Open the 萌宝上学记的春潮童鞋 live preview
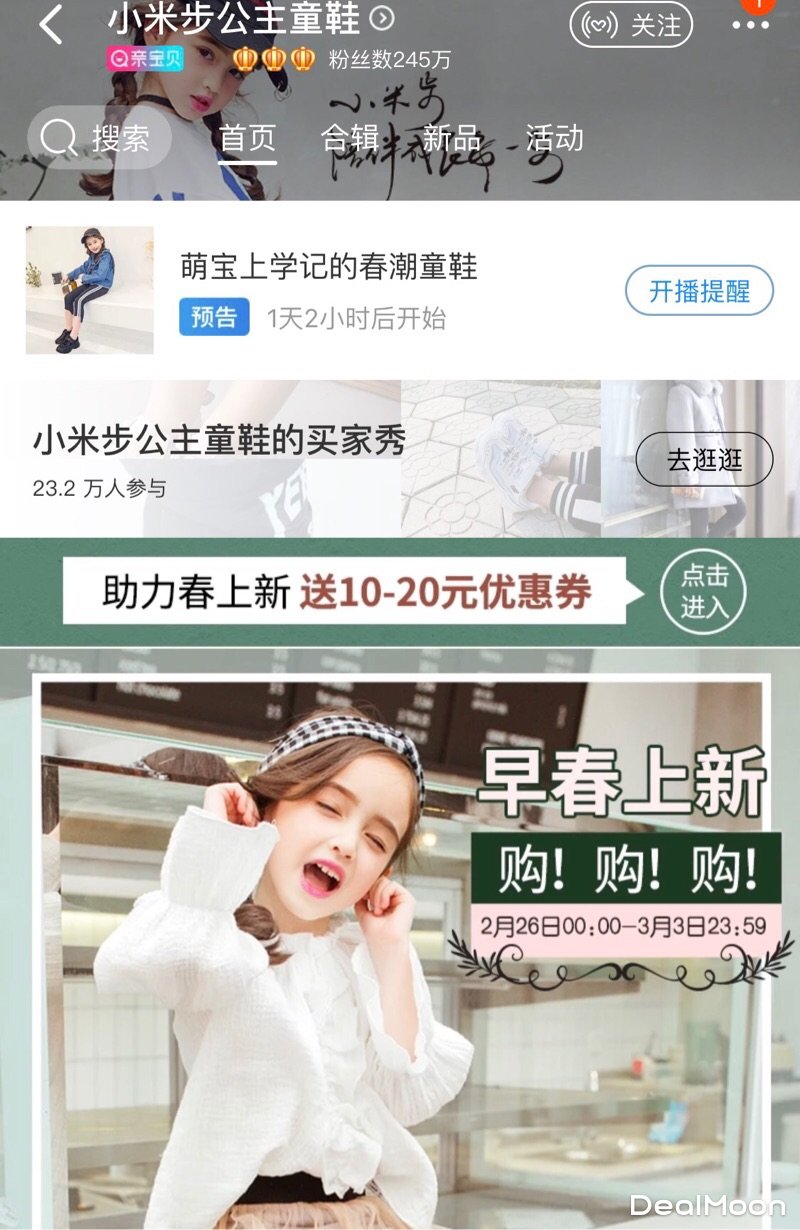This screenshot has width=800, height=1230. pyautogui.click(x=328, y=268)
